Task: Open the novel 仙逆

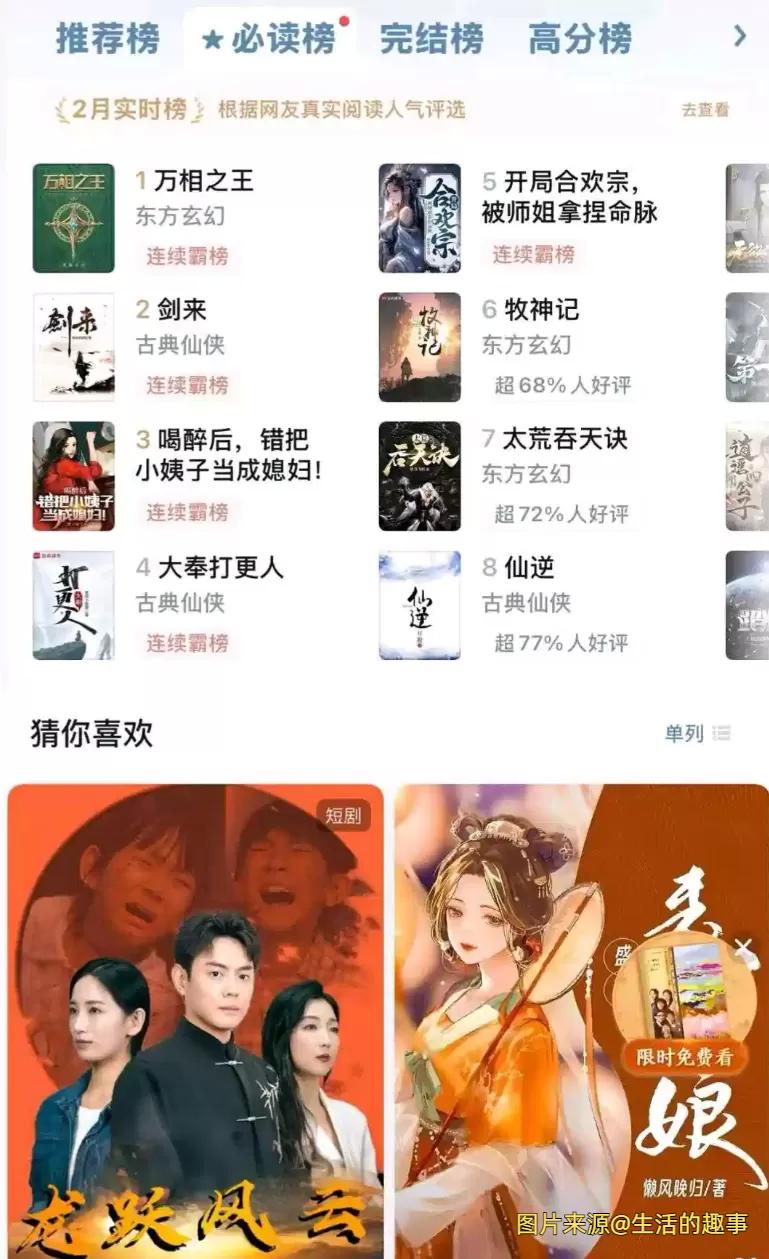Action: [x=528, y=568]
